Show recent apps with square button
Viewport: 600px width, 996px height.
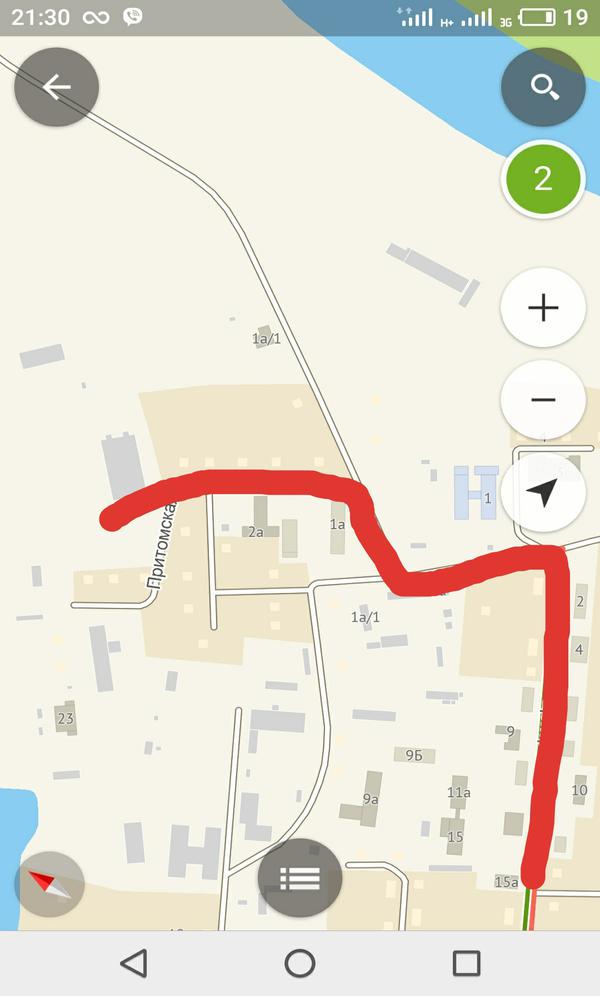click(x=466, y=963)
